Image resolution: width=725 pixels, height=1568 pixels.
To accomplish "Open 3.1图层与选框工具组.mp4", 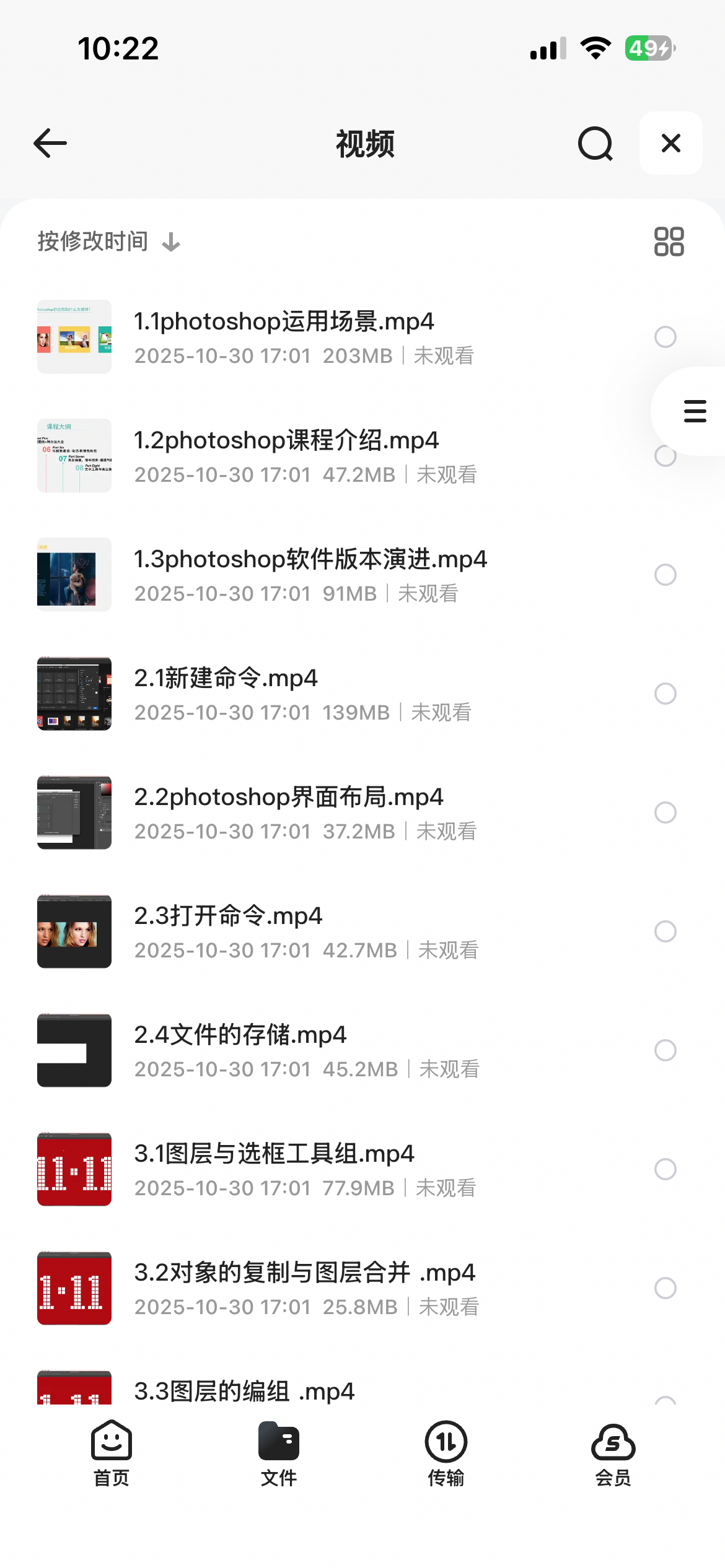I will [274, 1169].
